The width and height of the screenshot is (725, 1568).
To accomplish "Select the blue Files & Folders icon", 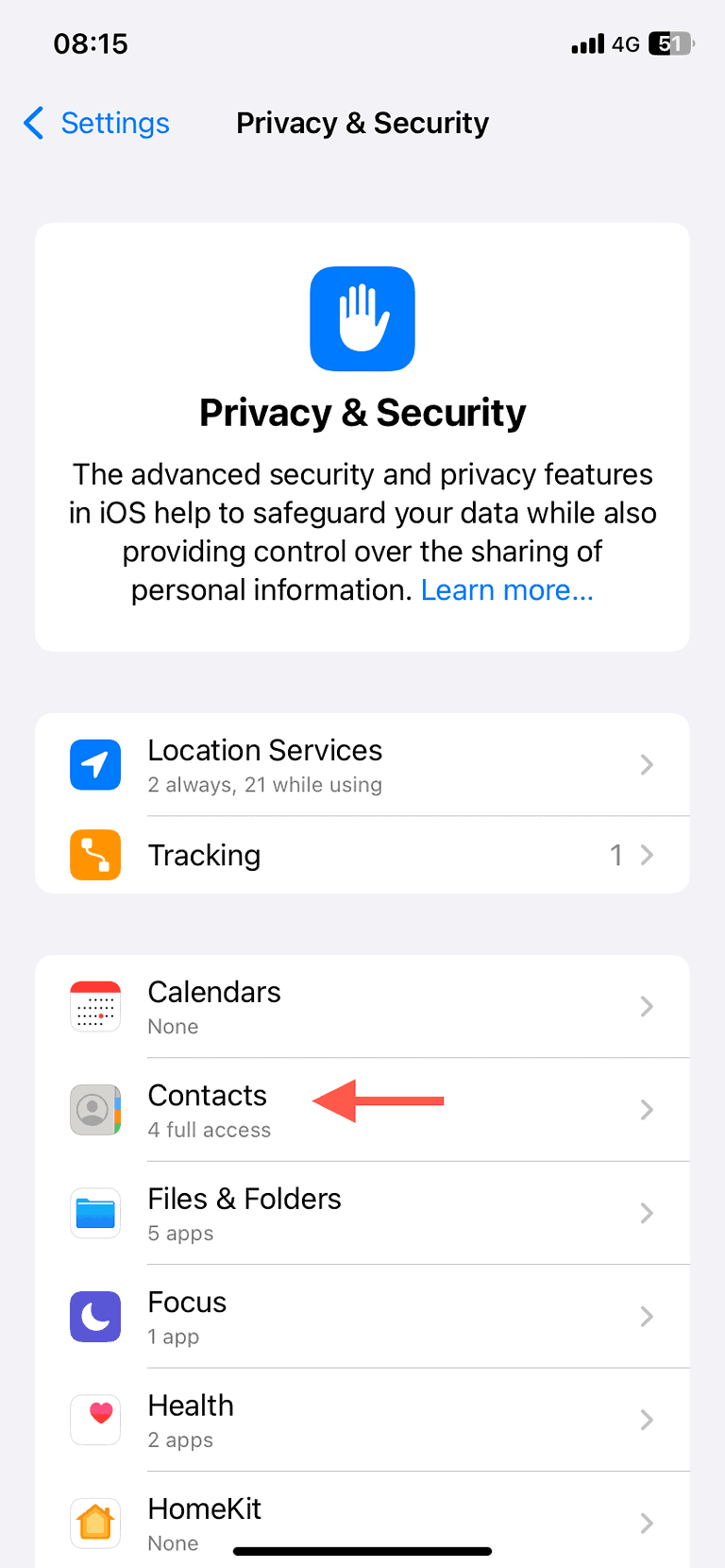I will (x=94, y=1213).
